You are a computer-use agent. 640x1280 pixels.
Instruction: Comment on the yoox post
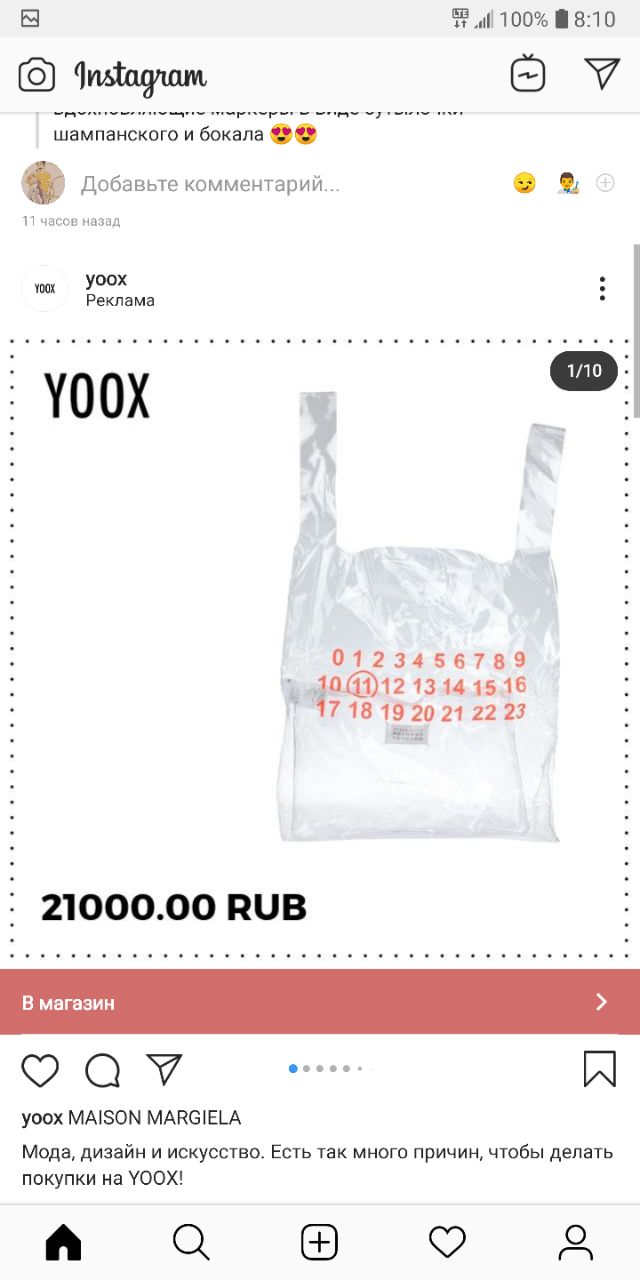[102, 1070]
